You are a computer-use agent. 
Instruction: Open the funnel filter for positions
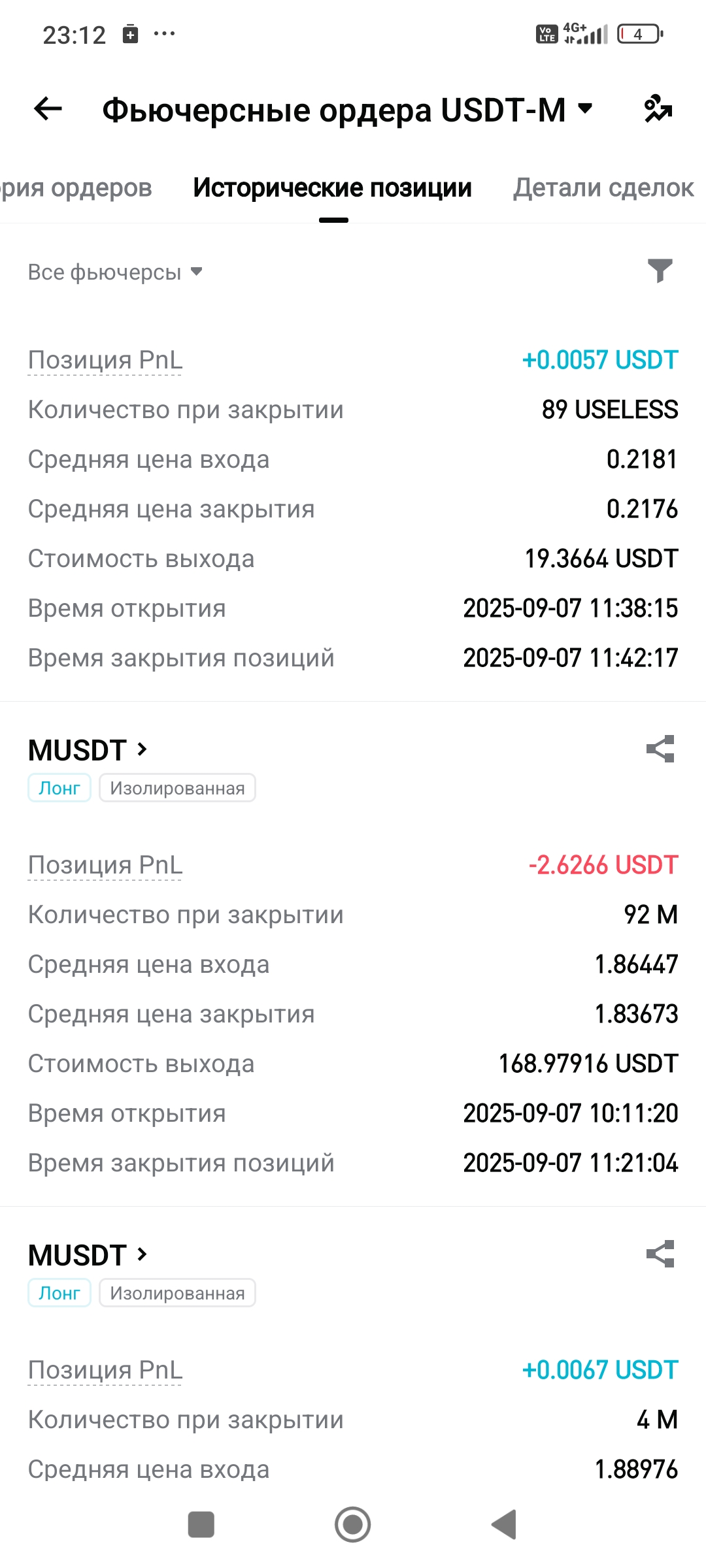(660, 270)
